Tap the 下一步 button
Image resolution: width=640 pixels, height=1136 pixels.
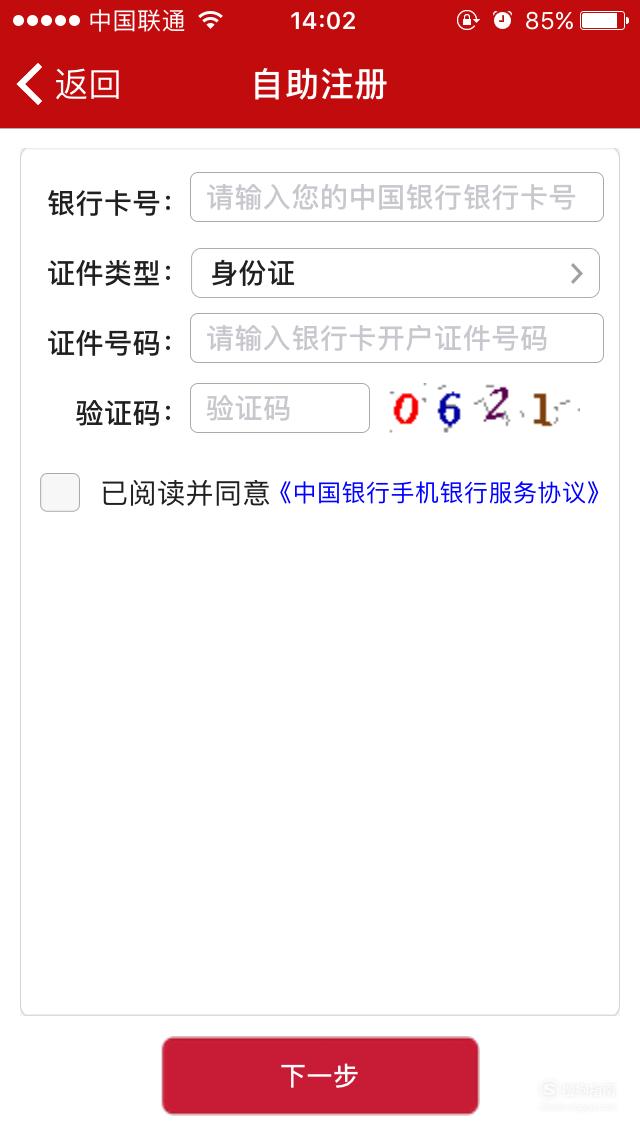pyautogui.click(x=320, y=1076)
